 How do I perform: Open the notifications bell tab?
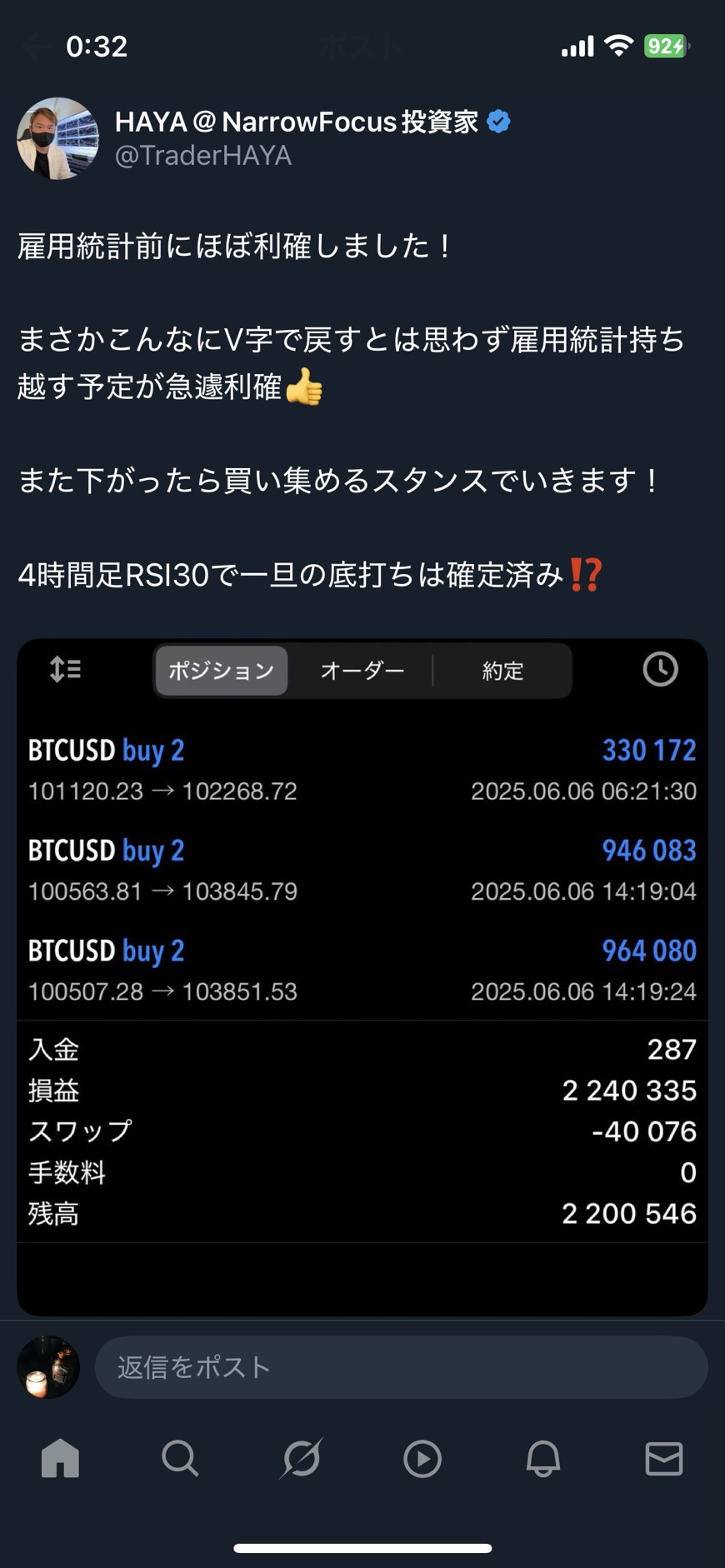coord(543,1458)
